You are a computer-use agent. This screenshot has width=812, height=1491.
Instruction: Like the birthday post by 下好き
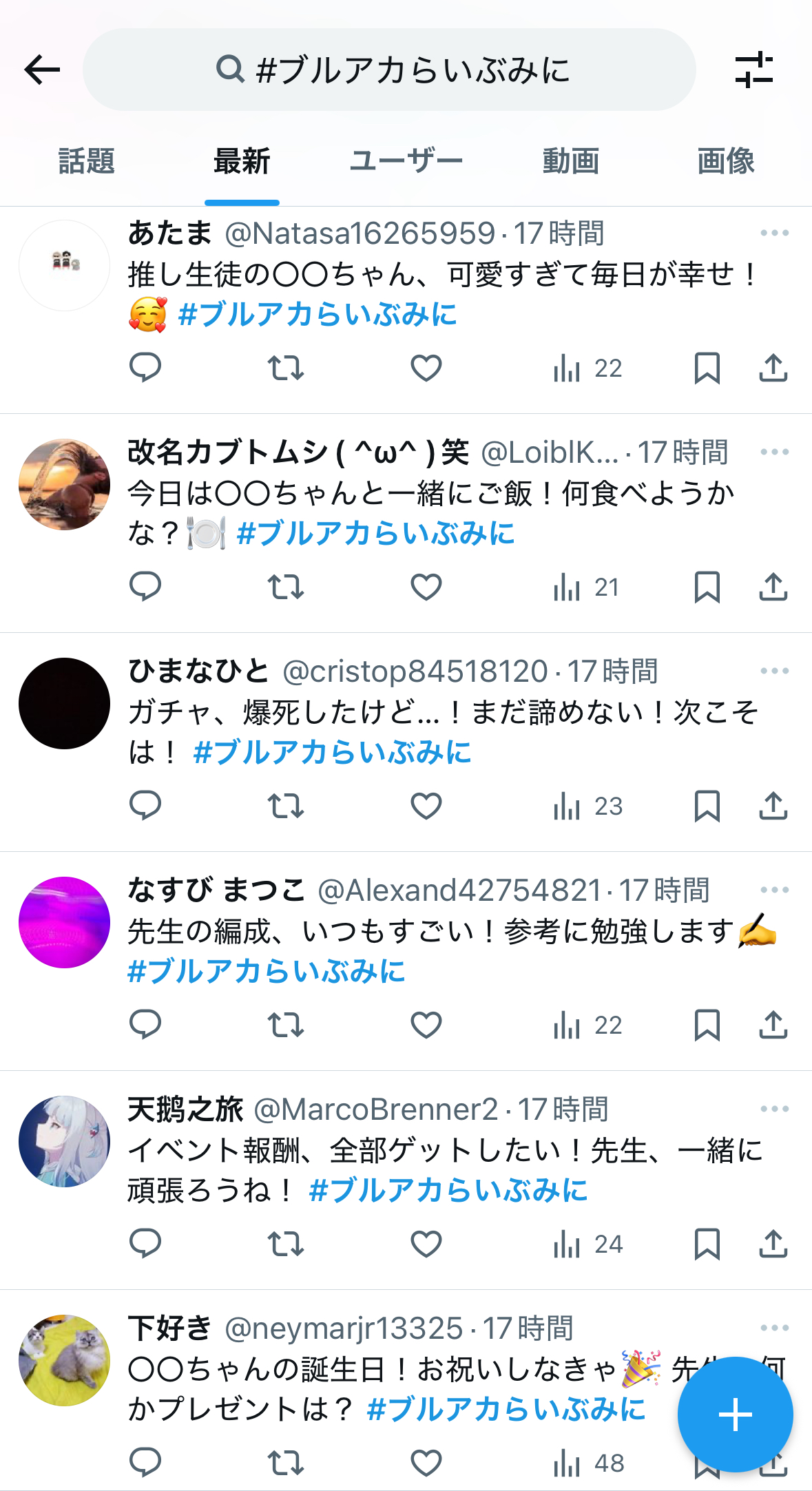pos(426,1463)
